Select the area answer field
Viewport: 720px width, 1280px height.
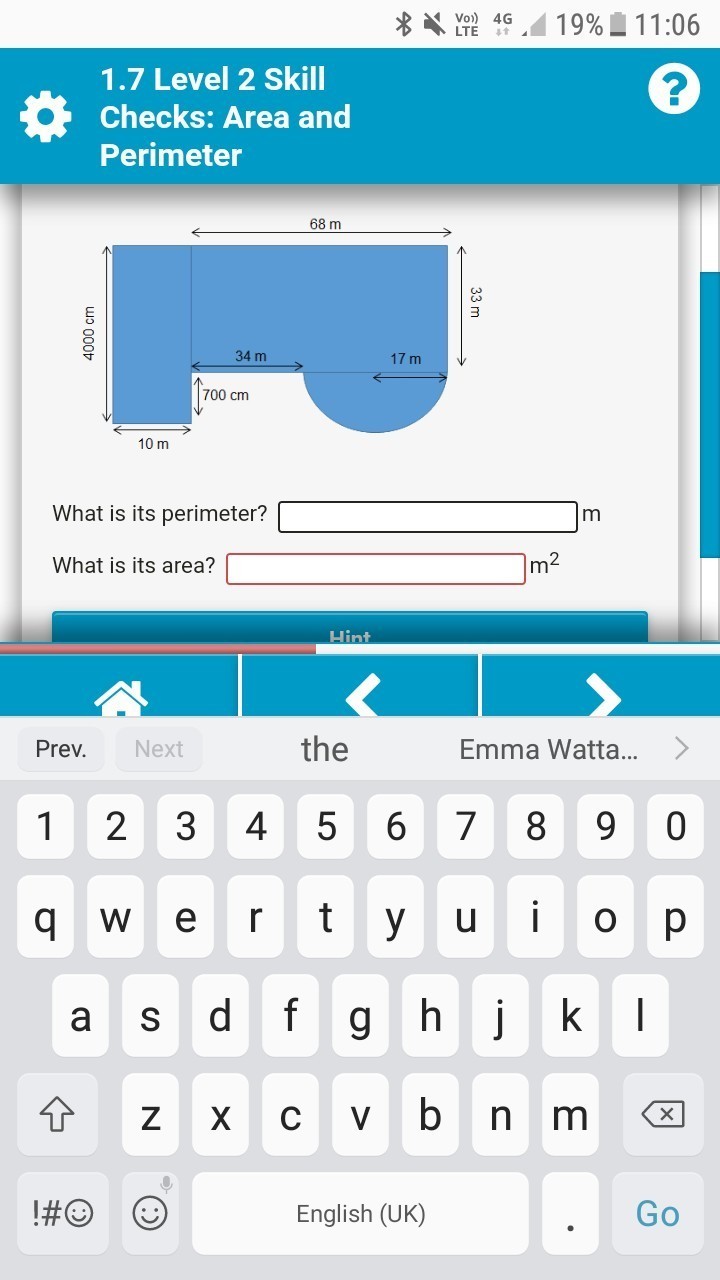376,568
